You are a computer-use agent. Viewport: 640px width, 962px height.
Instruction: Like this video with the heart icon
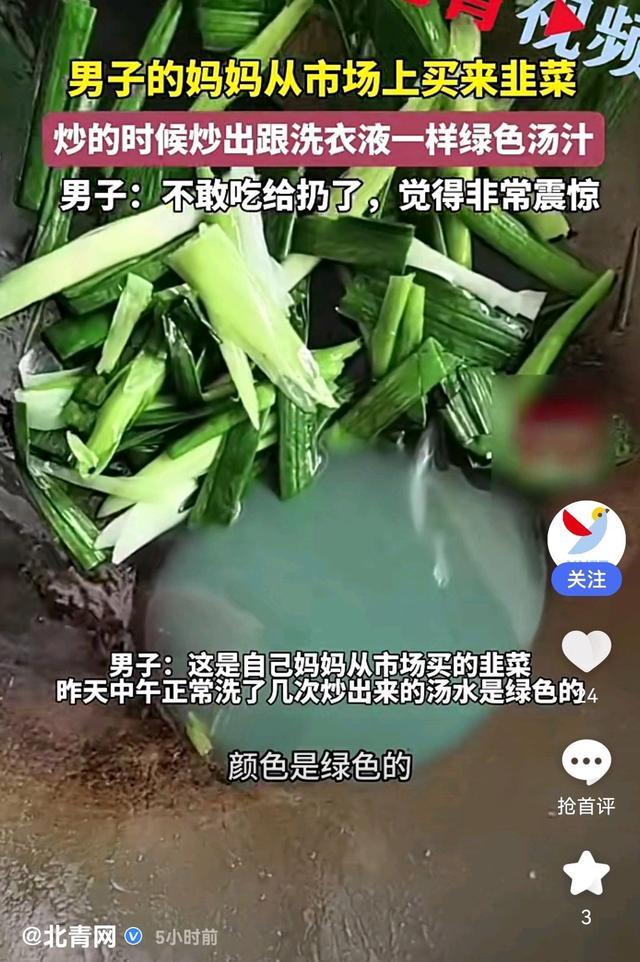click(x=586, y=652)
